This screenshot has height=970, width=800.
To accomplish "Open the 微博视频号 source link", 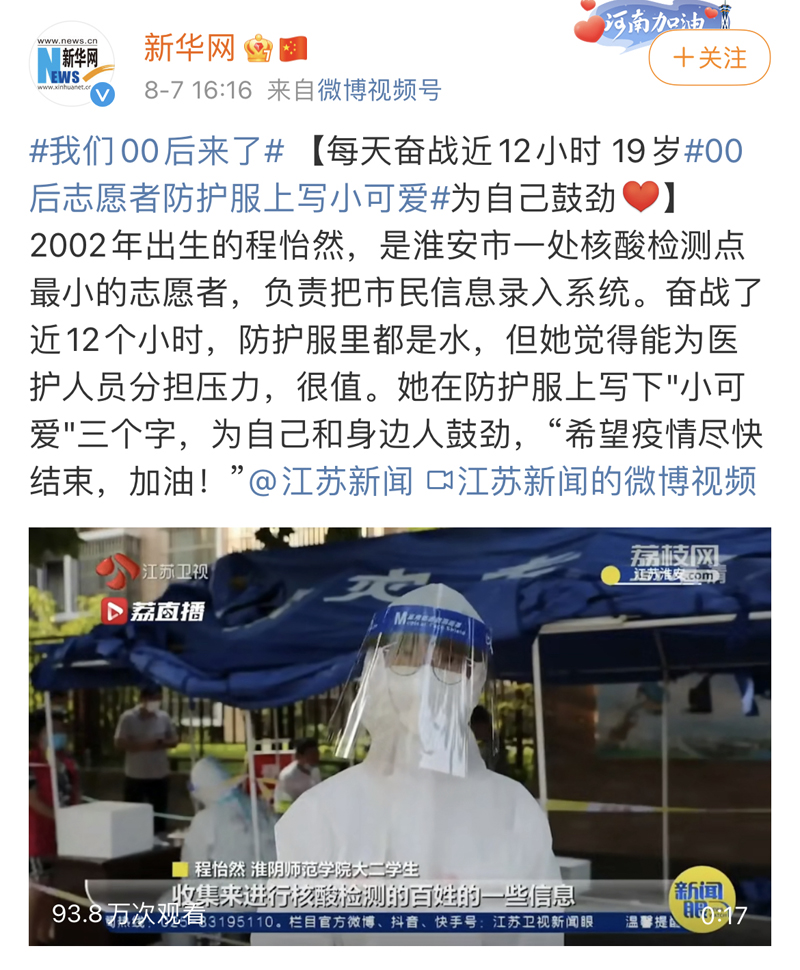I will point(379,91).
